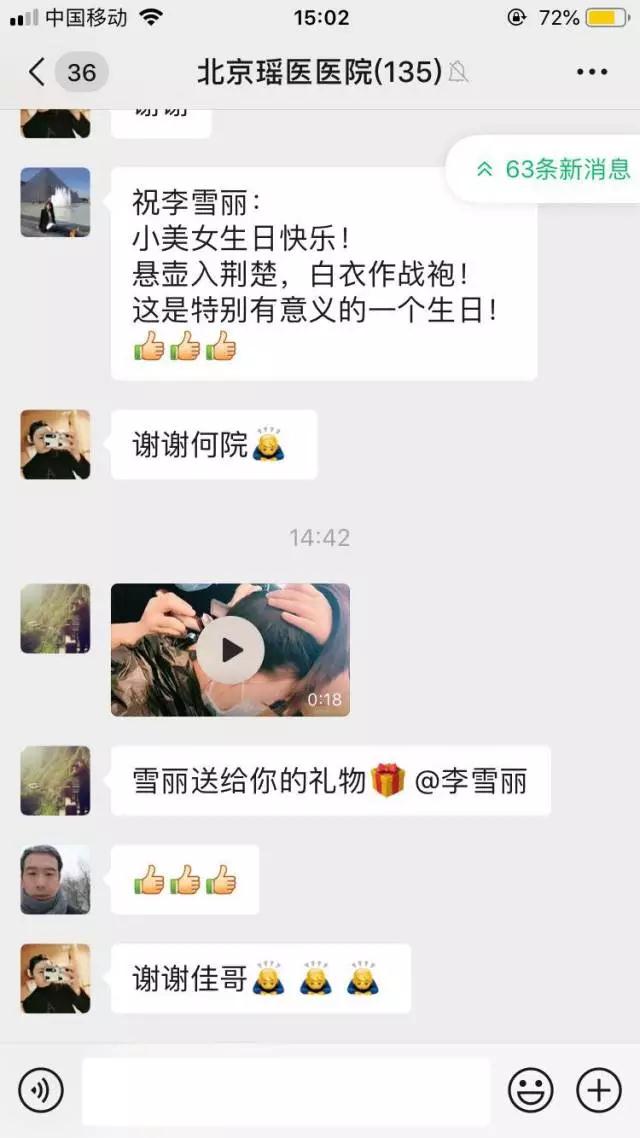The image size is (640, 1138).
Task: Open the emoji sticker panel
Action: [x=530, y=1090]
